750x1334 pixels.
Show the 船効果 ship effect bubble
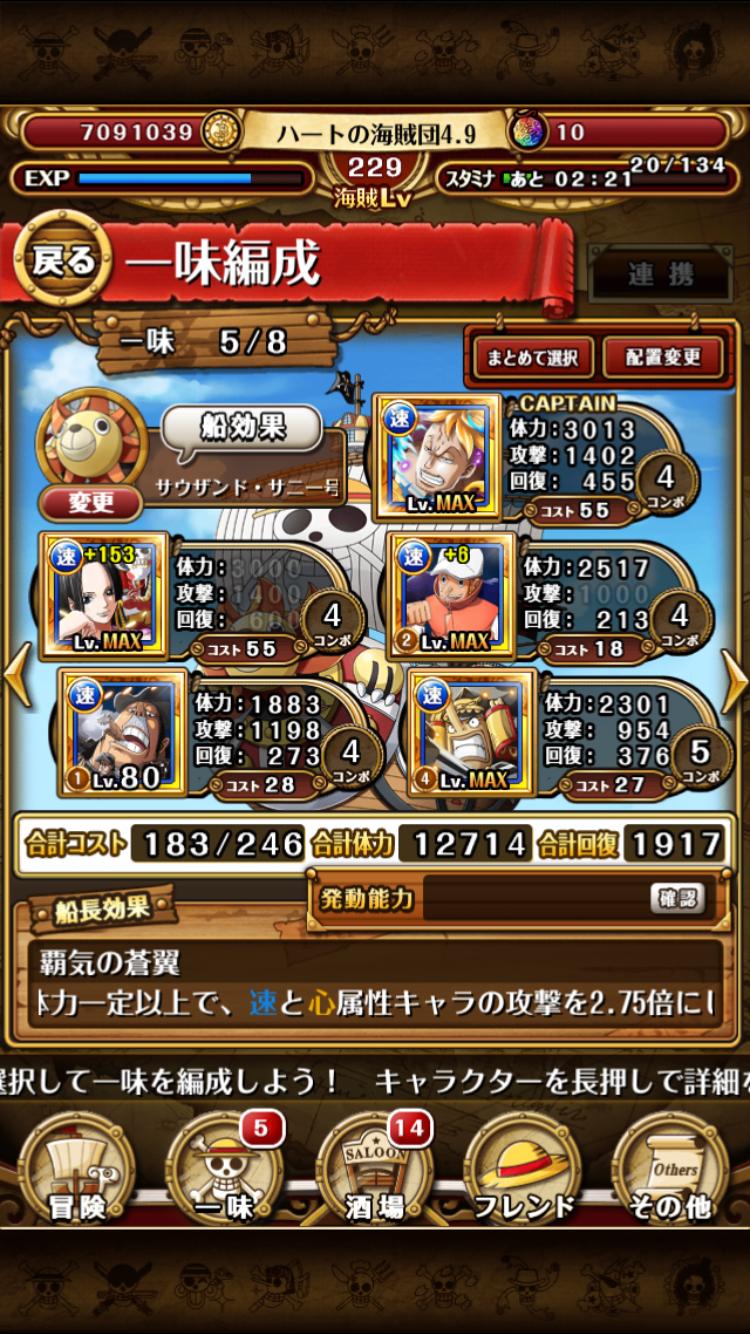coord(243,429)
